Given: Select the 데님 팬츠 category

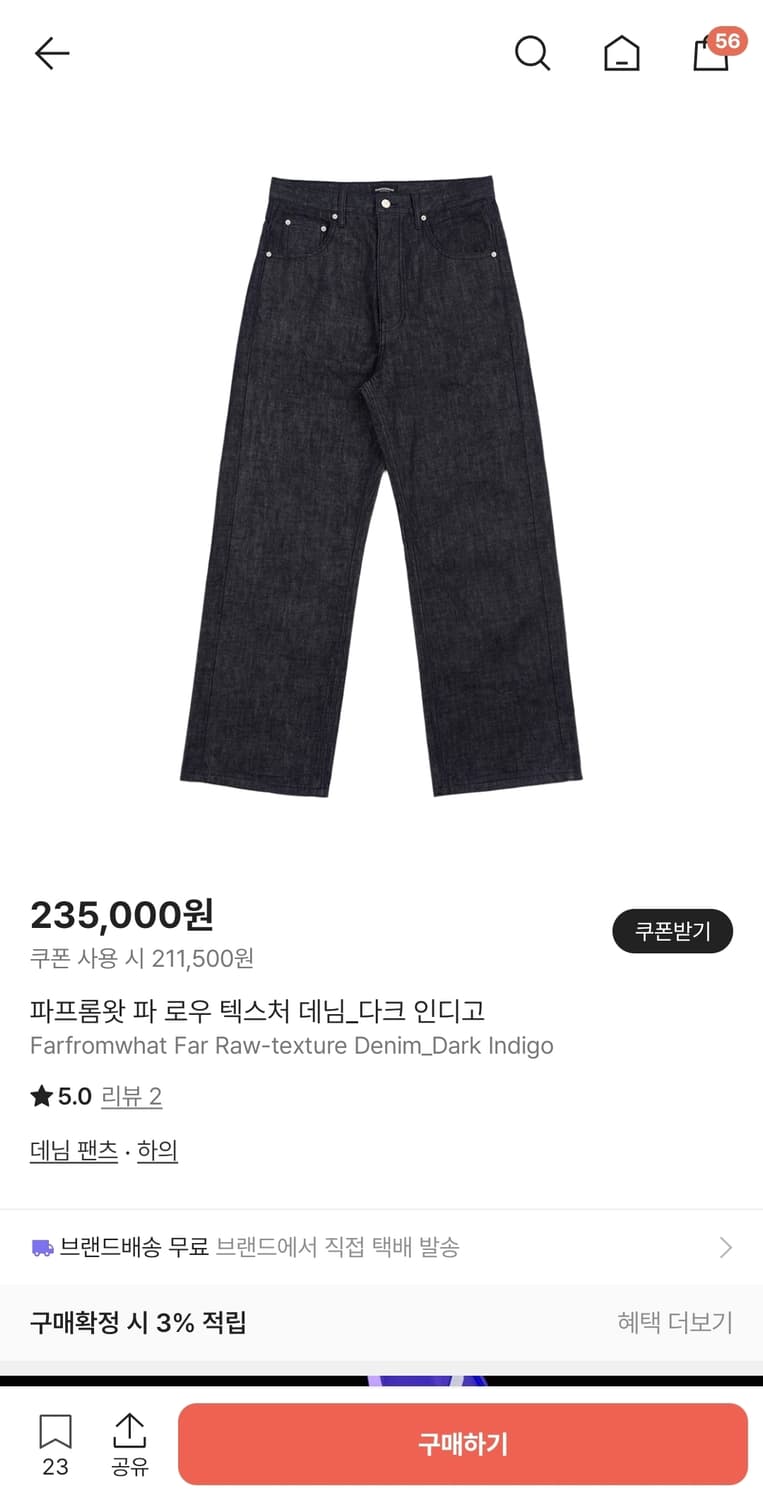Looking at the screenshot, I should (x=73, y=1150).
